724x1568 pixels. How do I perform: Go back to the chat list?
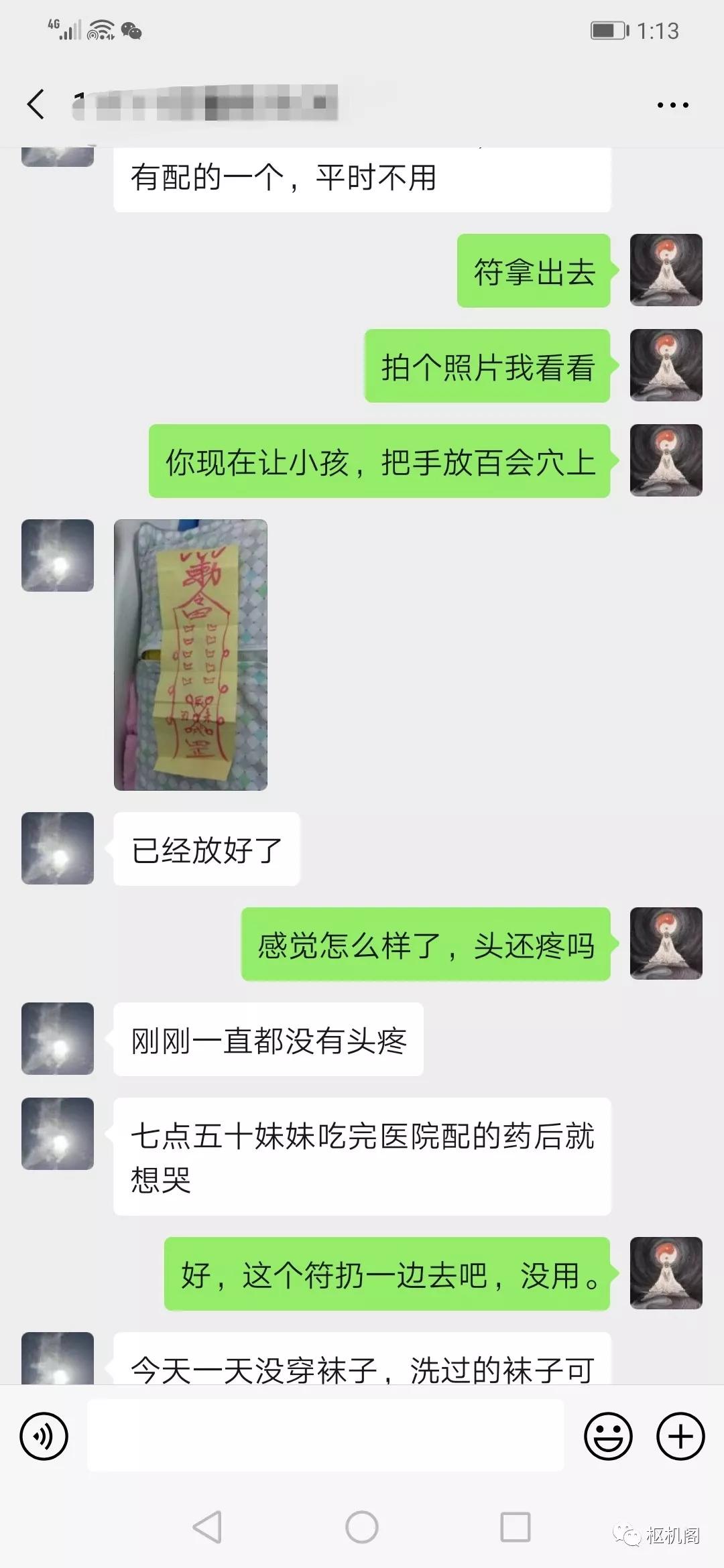pyautogui.click(x=36, y=105)
